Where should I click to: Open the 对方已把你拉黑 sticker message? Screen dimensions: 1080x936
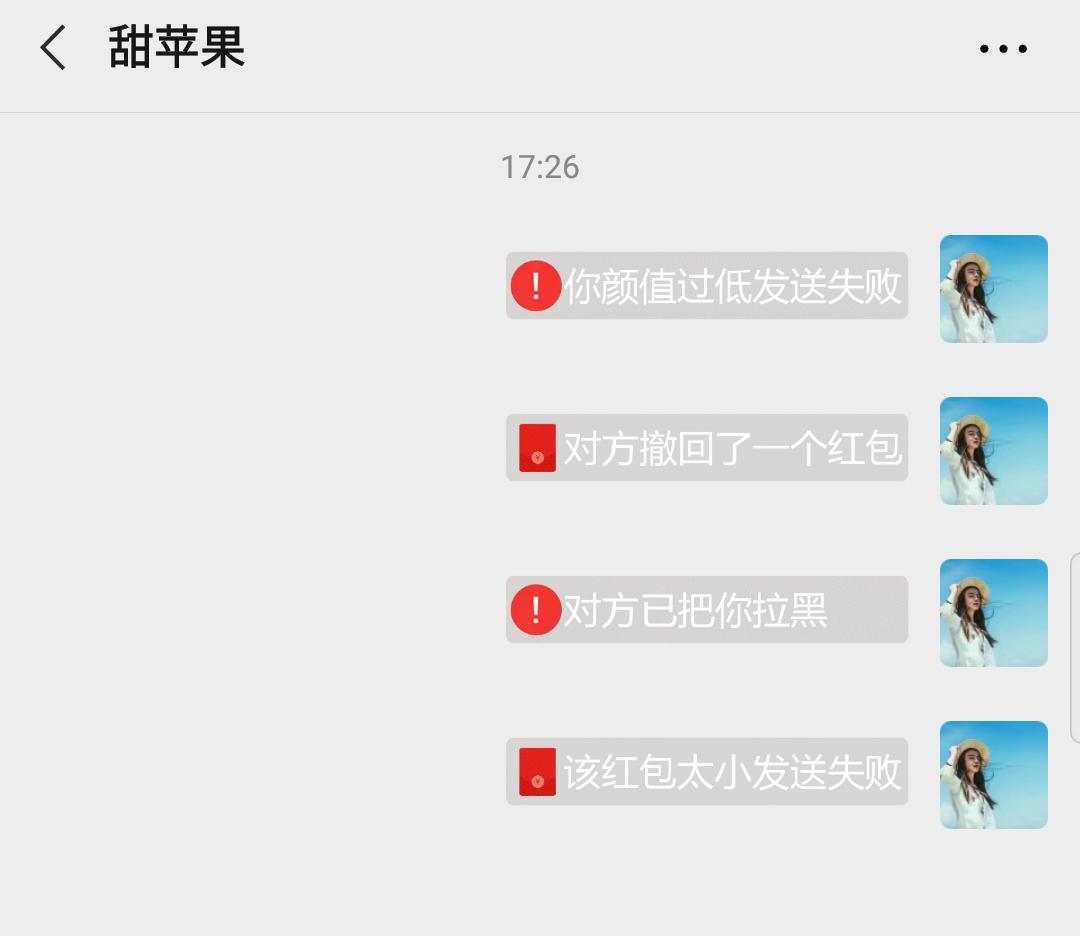(x=707, y=610)
